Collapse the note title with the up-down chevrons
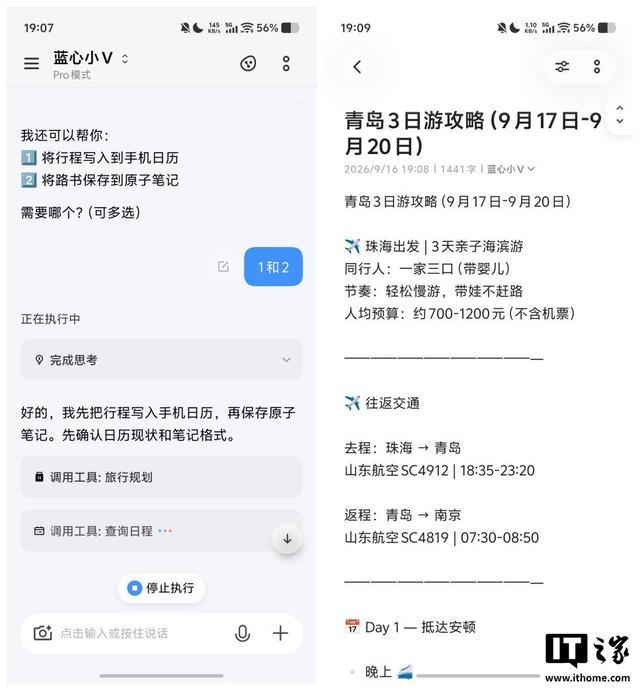Screen dimensions: 640x690 tap(620, 115)
